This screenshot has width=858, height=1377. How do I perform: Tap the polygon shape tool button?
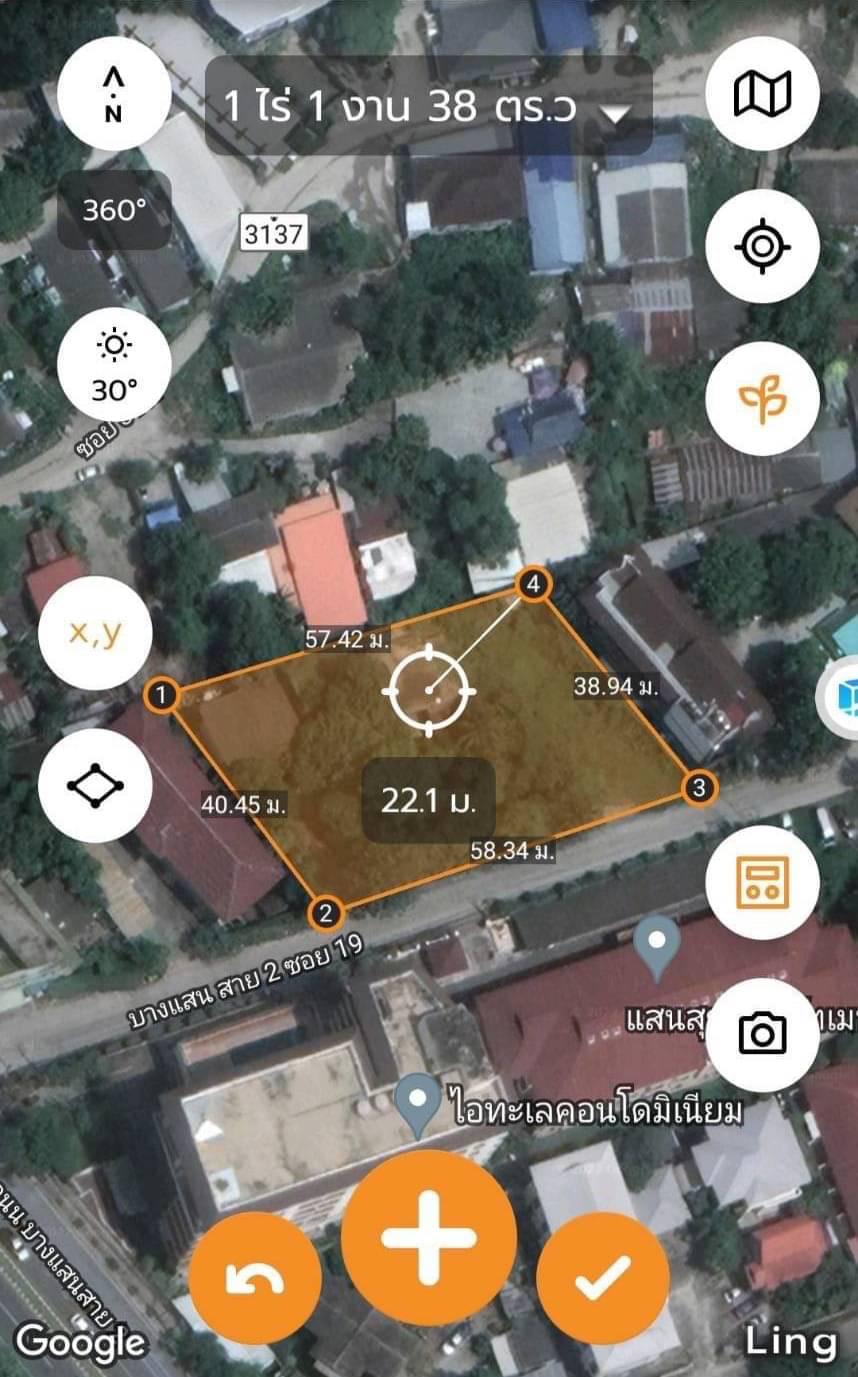pos(95,785)
